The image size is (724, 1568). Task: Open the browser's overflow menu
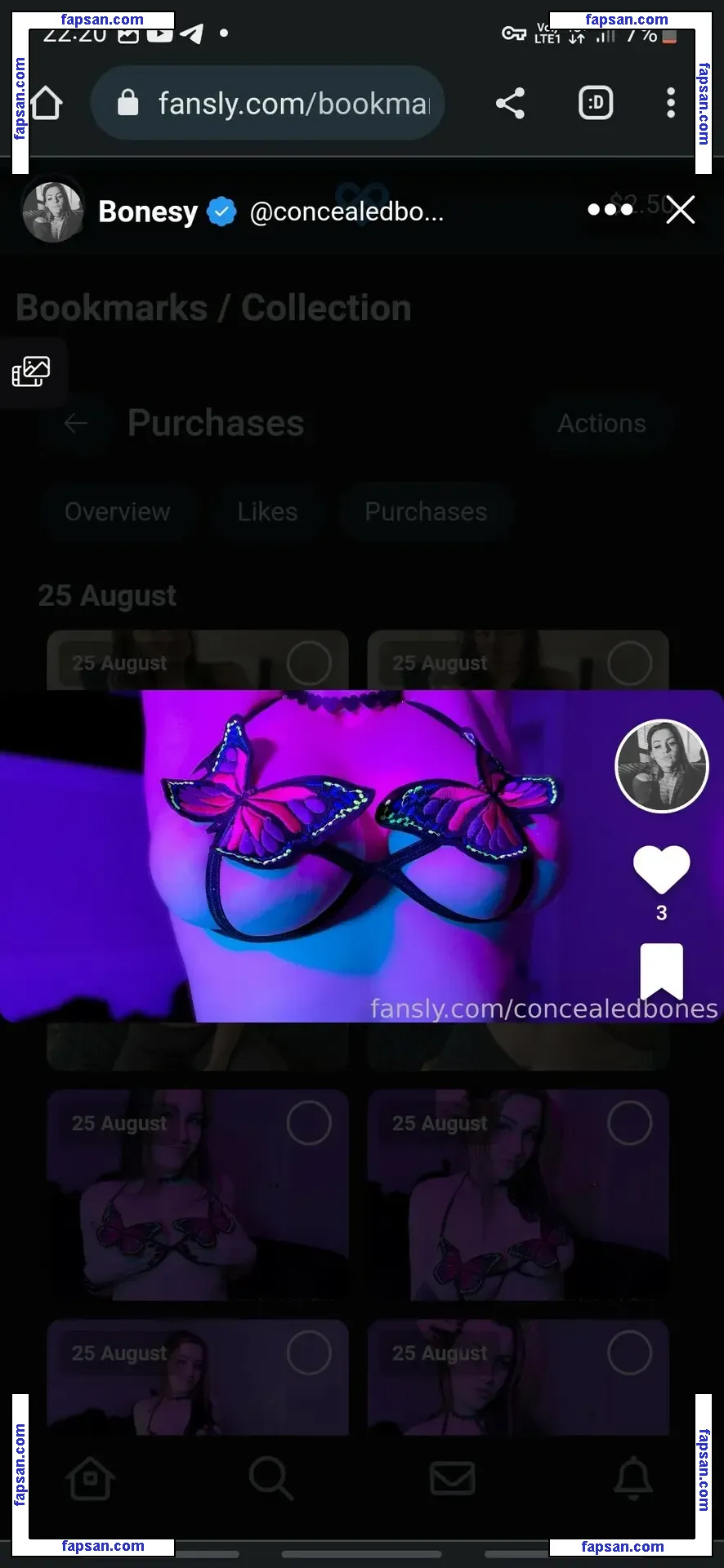pyautogui.click(x=670, y=104)
